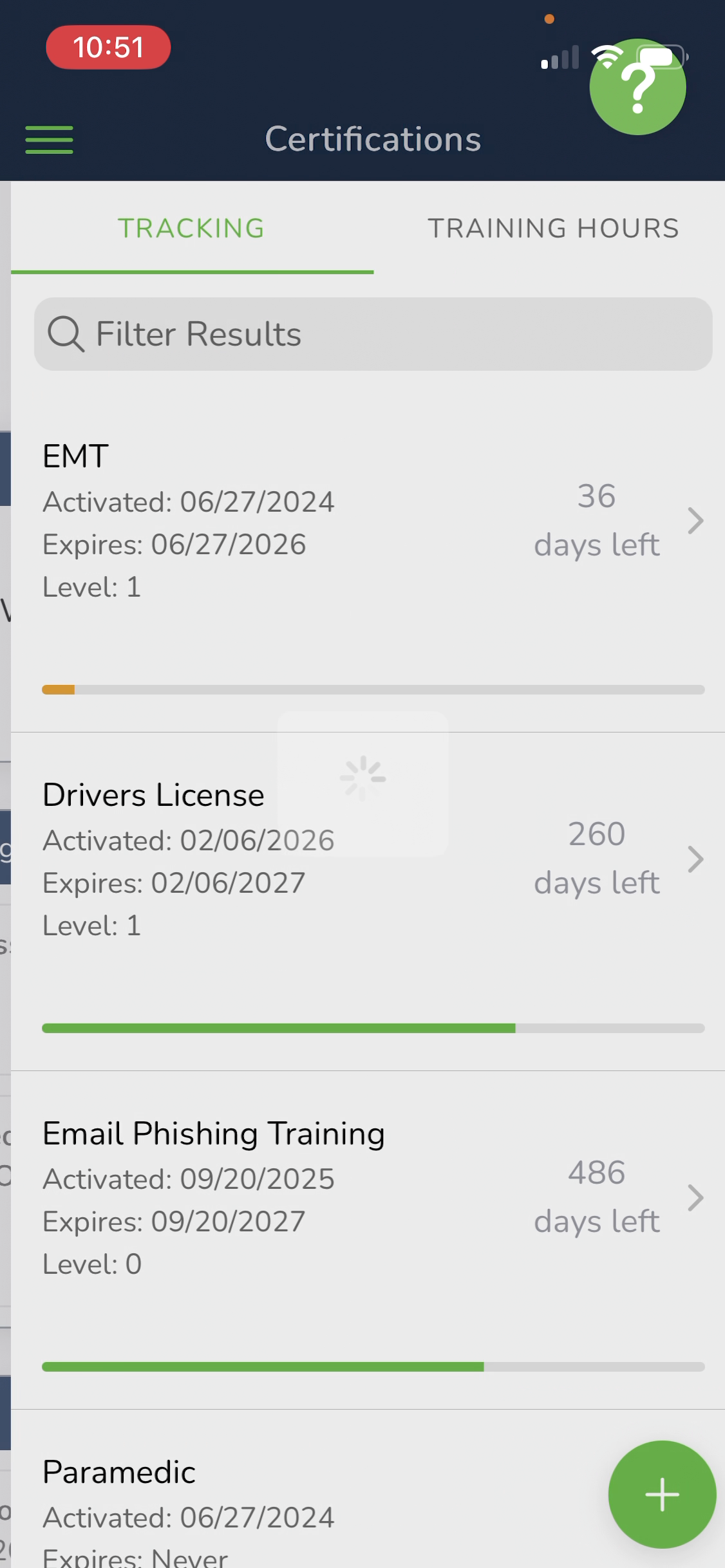The image size is (725, 1568).
Task: Switch to the Training Hours tab
Action: [x=553, y=228]
